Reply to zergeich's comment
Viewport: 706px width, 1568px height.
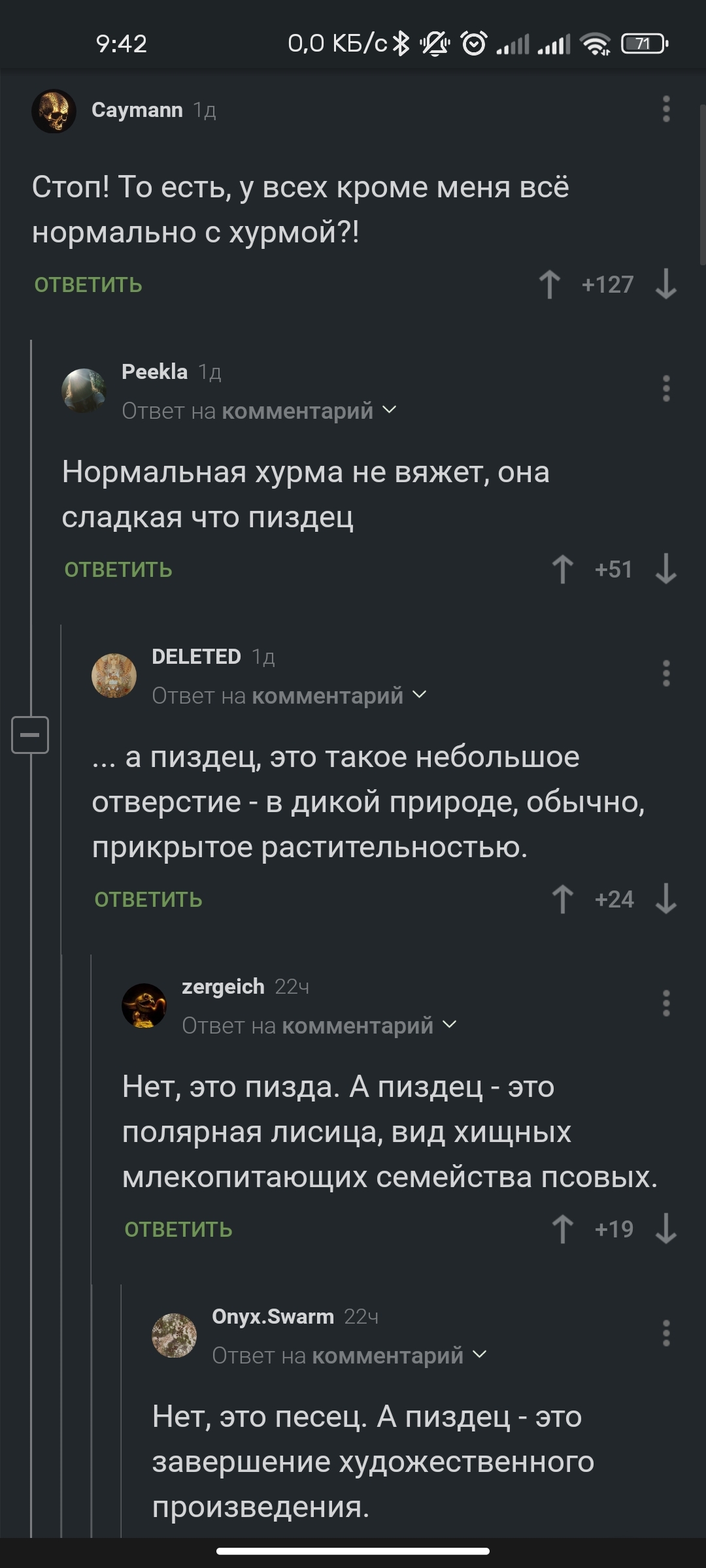[x=178, y=1230]
